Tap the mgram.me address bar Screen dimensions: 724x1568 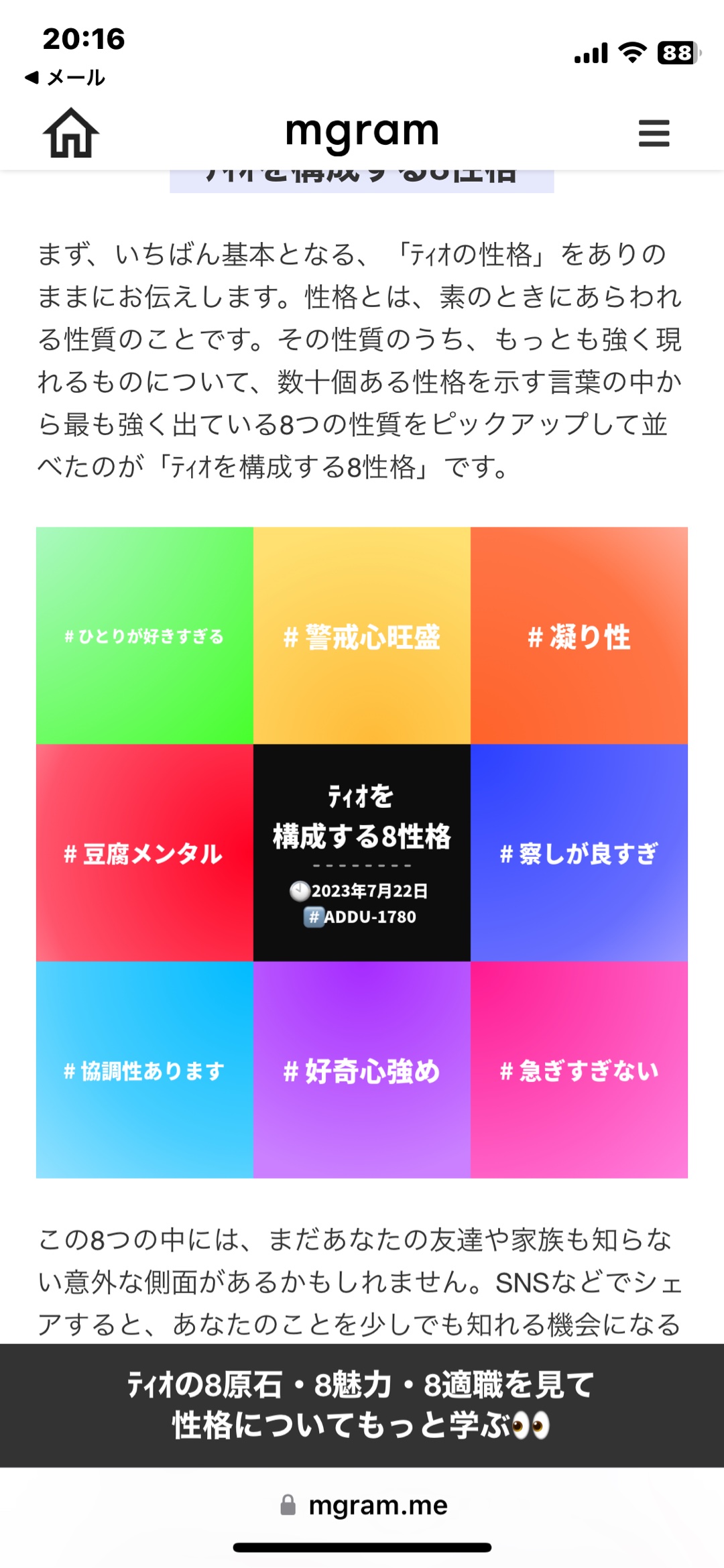tap(364, 1505)
